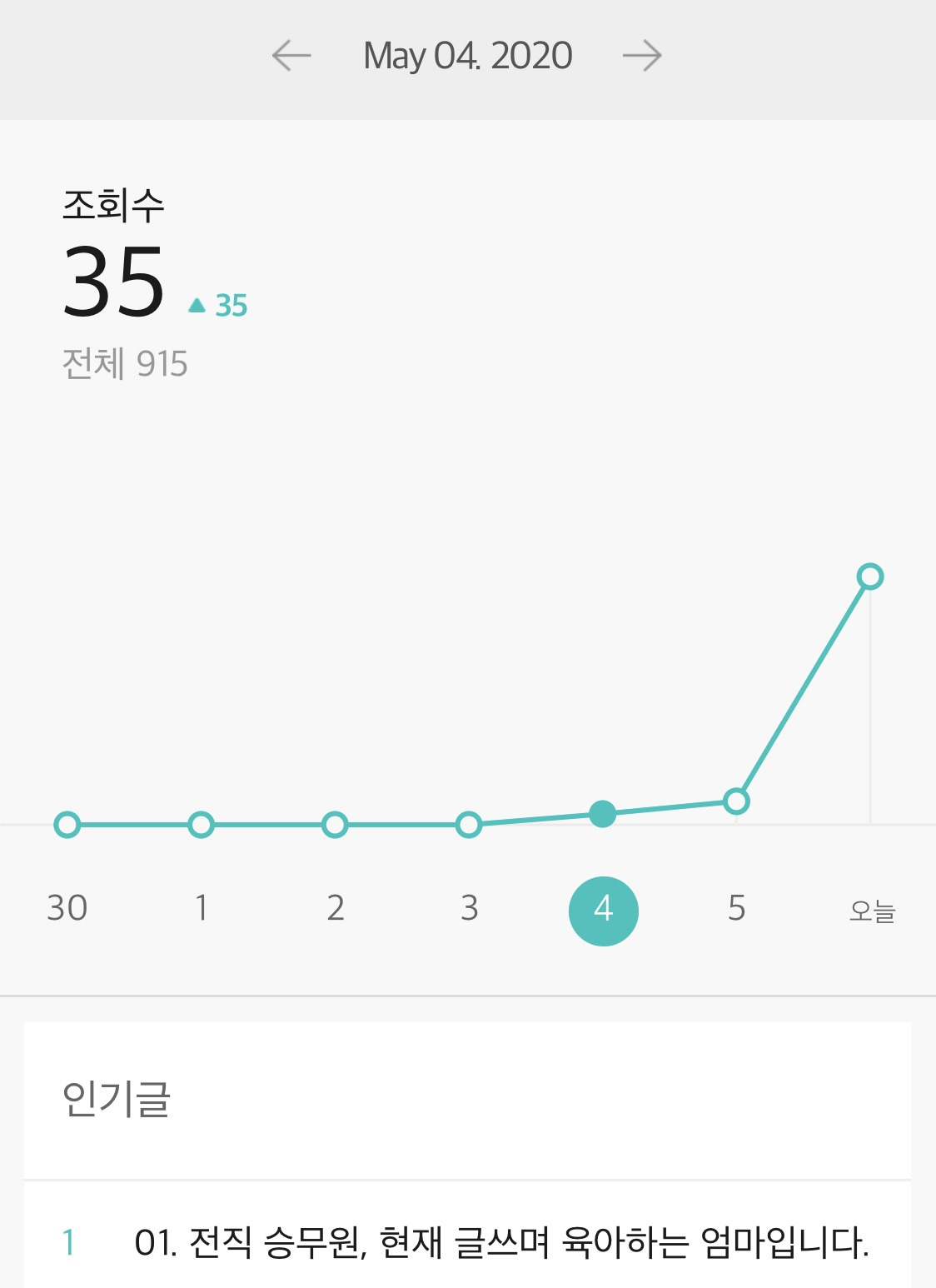Tap the highlighted day 4 marker
The image size is (936, 1288).
coord(603,911)
